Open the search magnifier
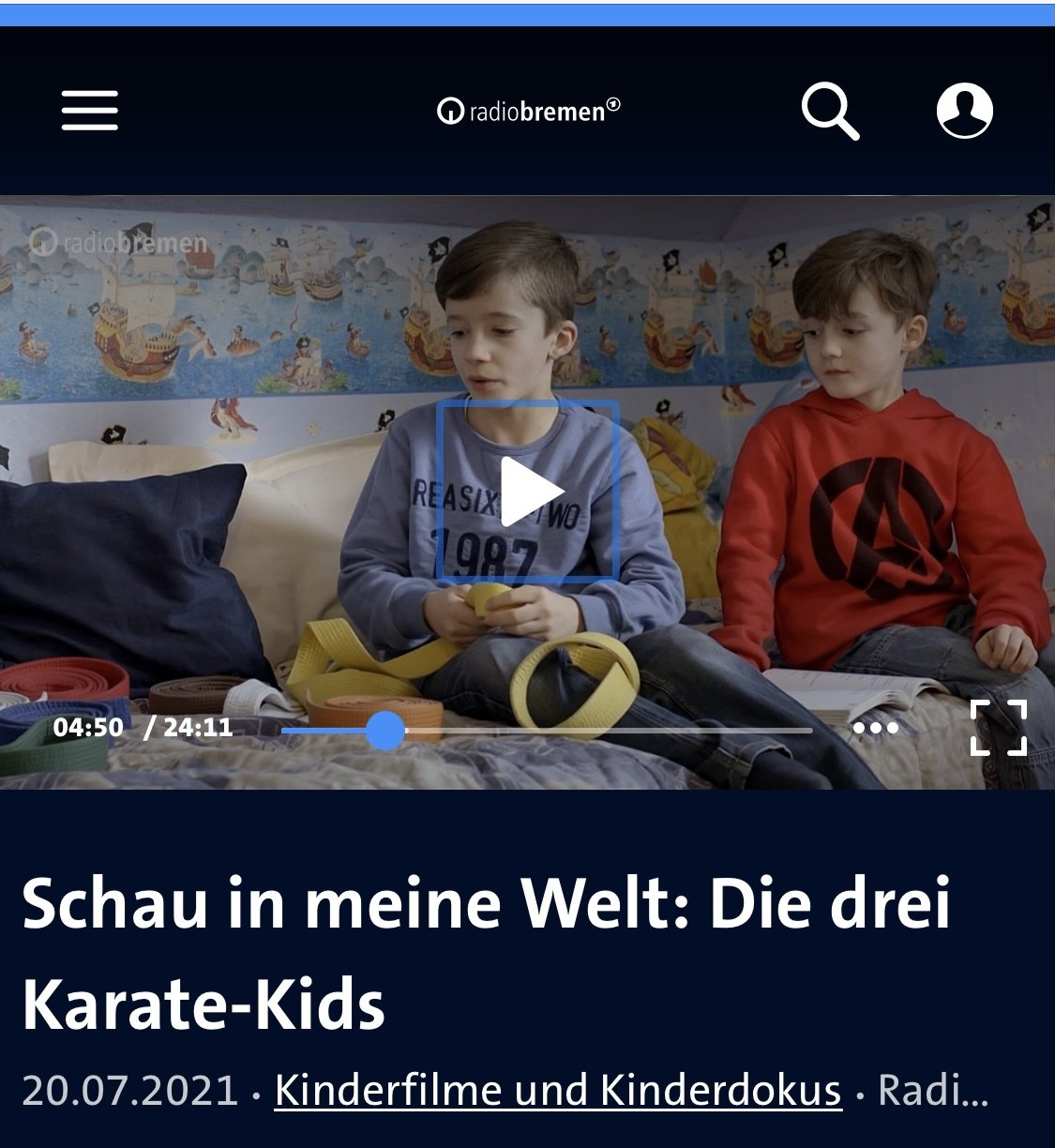This screenshot has width=1055, height=1148. [x=830, y=111]
